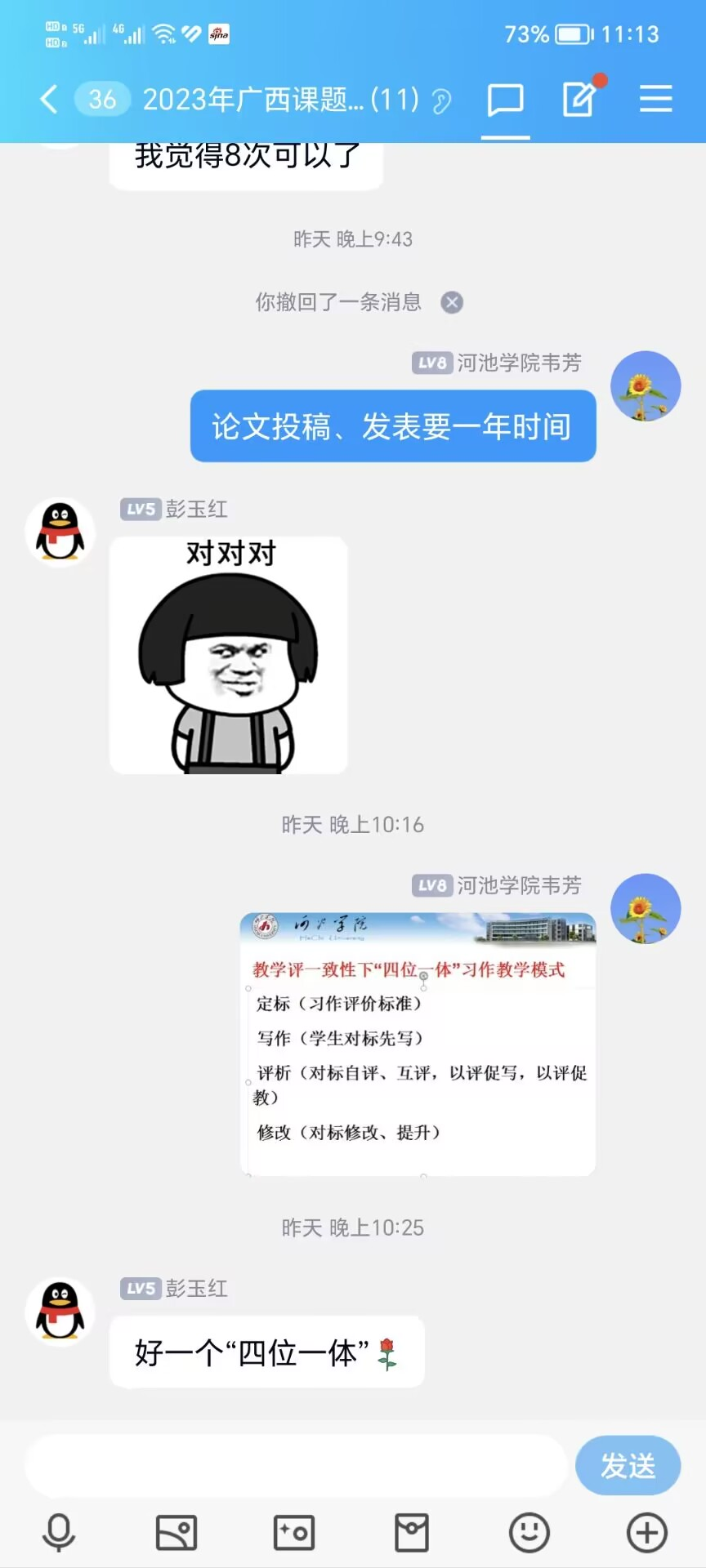Open the group menu with three lines
Viewport: 706px width, 1568px height.
655,100
